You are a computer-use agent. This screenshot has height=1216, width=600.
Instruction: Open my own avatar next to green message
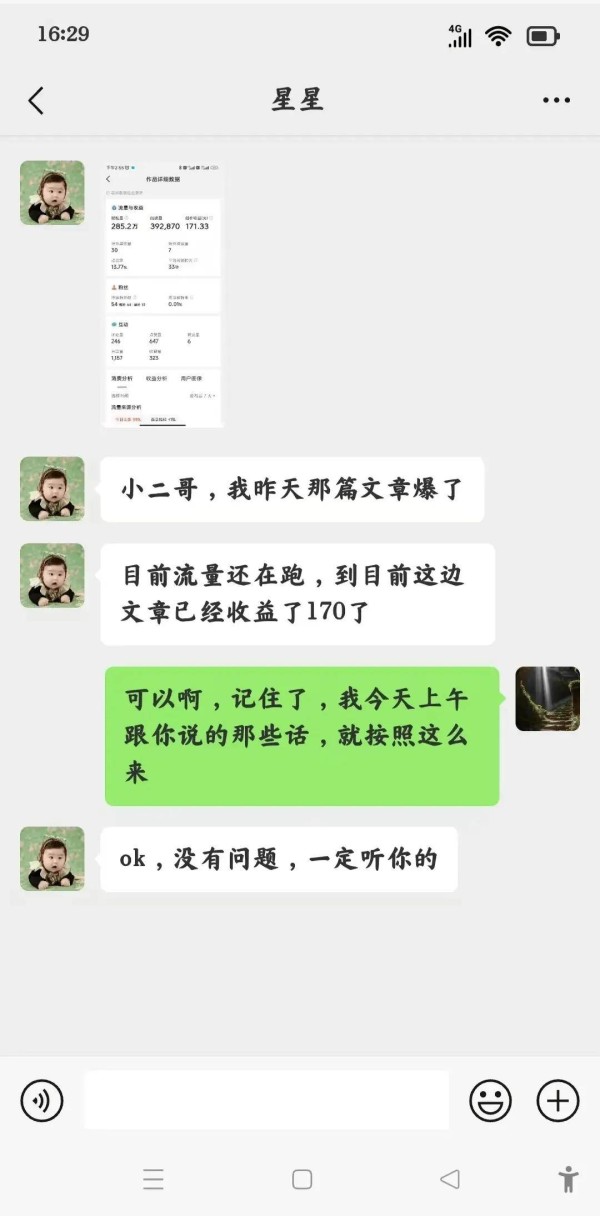click(547, 699)
